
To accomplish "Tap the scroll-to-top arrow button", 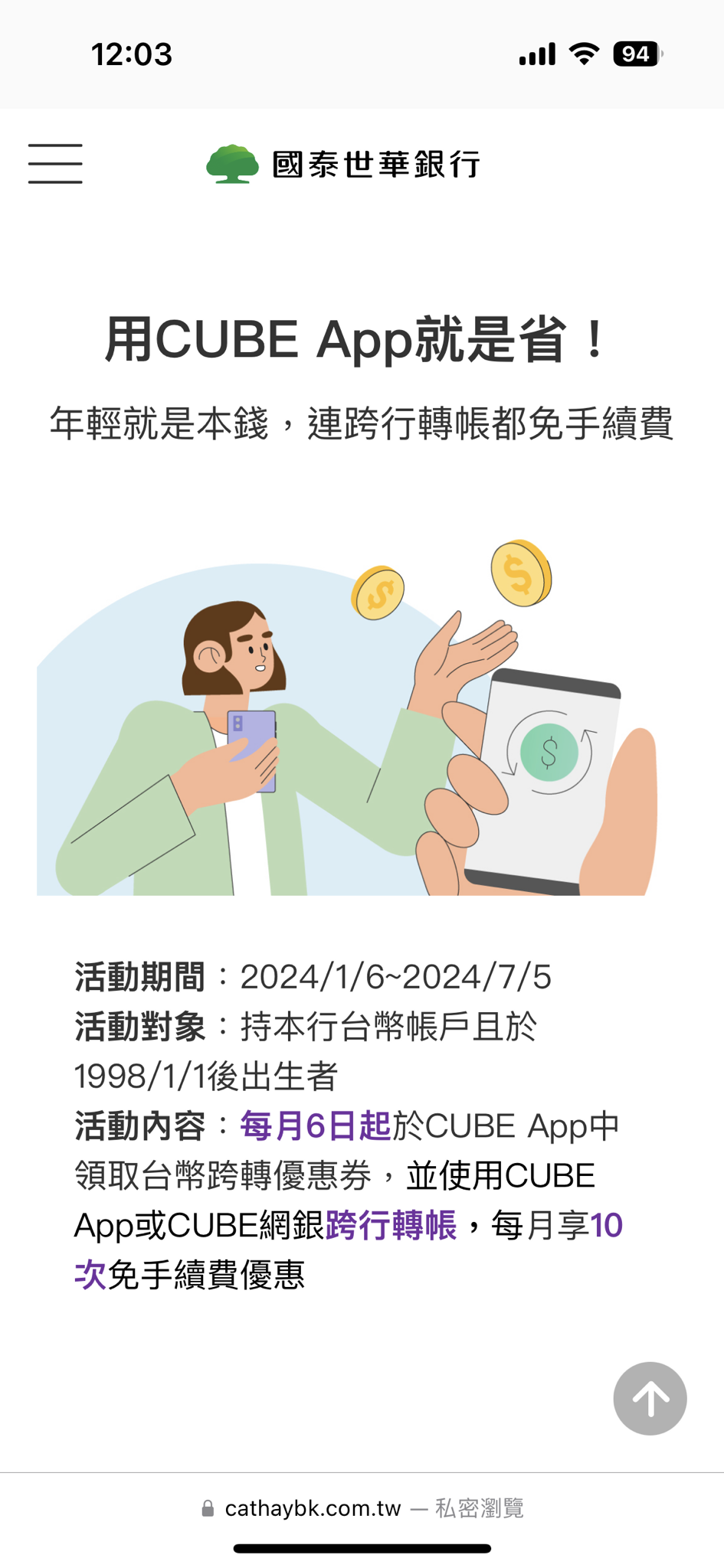I will tap(650, 1399).
